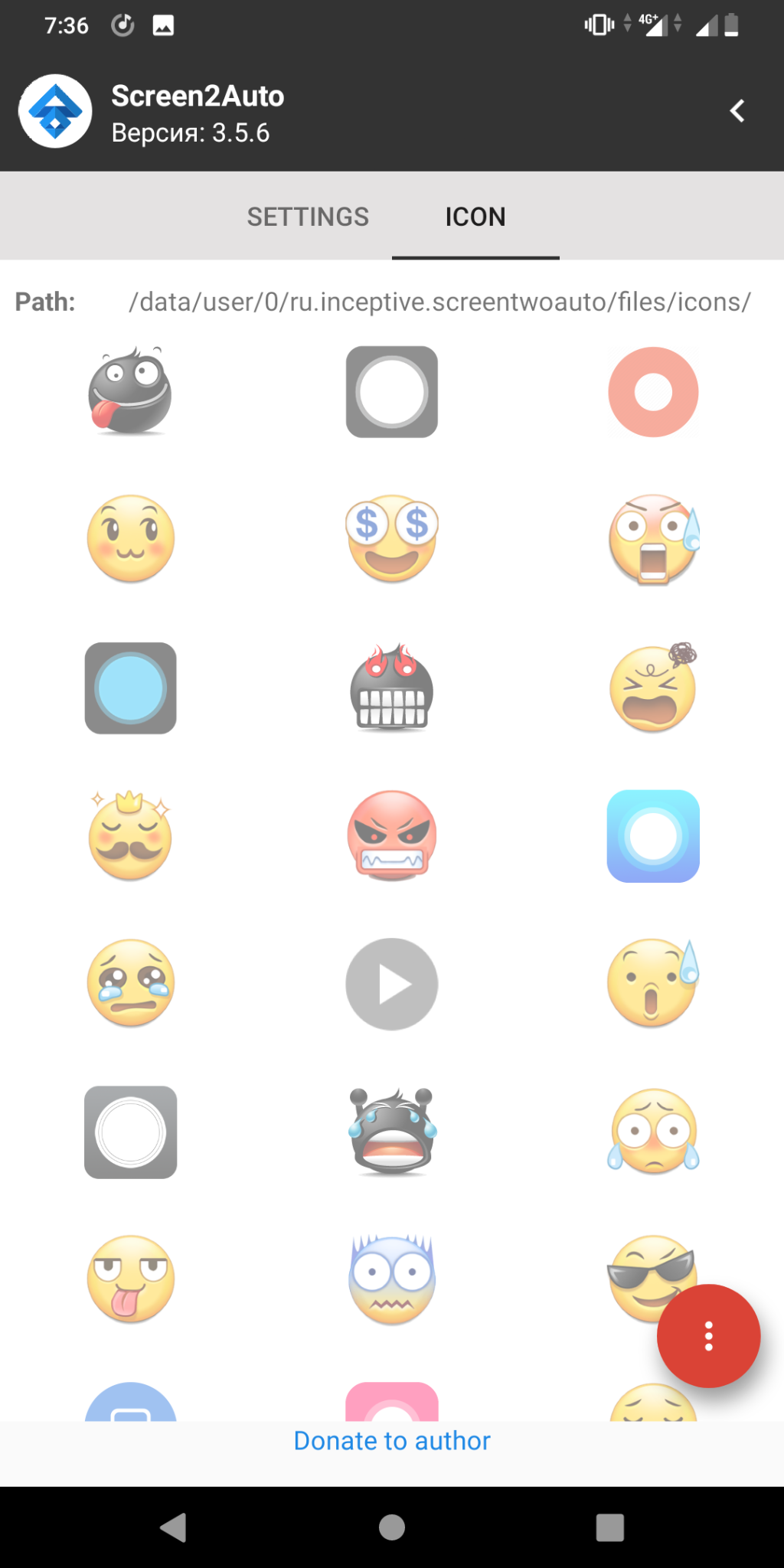Select the salmon pink ring icon

653,392
